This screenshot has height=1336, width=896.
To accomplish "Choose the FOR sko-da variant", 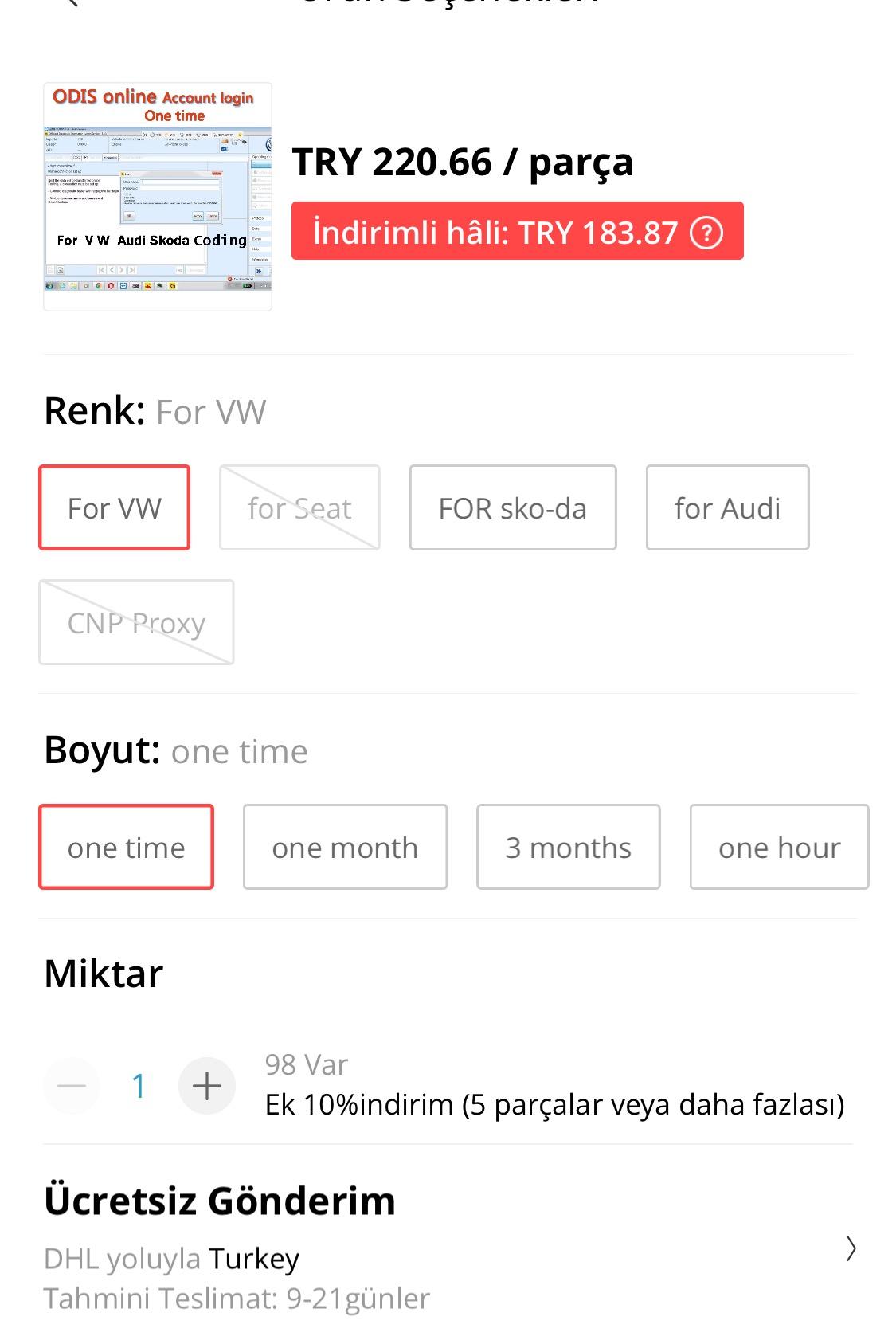I will click(x=513, y=508).
